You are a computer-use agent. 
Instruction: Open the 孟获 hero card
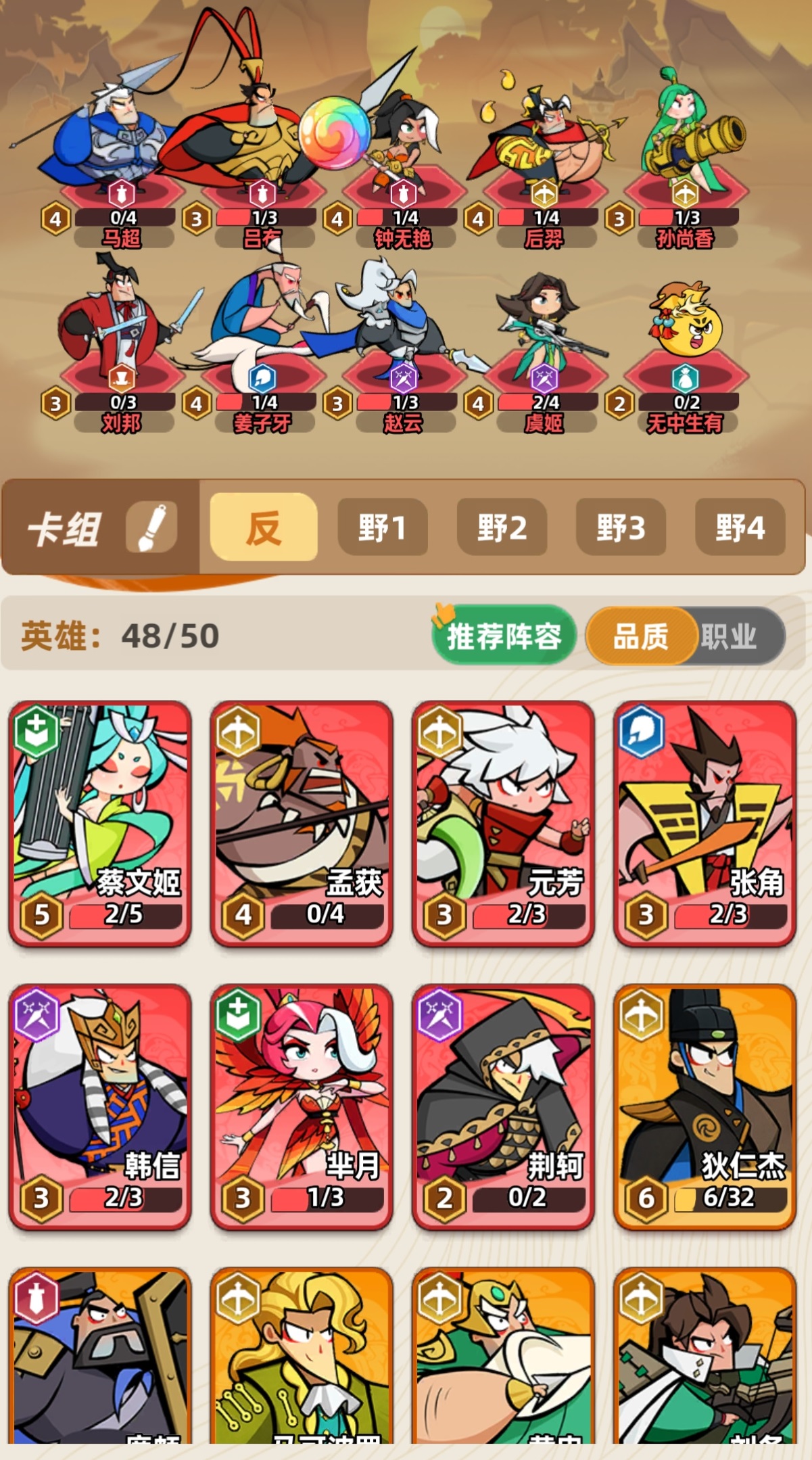(302, 822)
